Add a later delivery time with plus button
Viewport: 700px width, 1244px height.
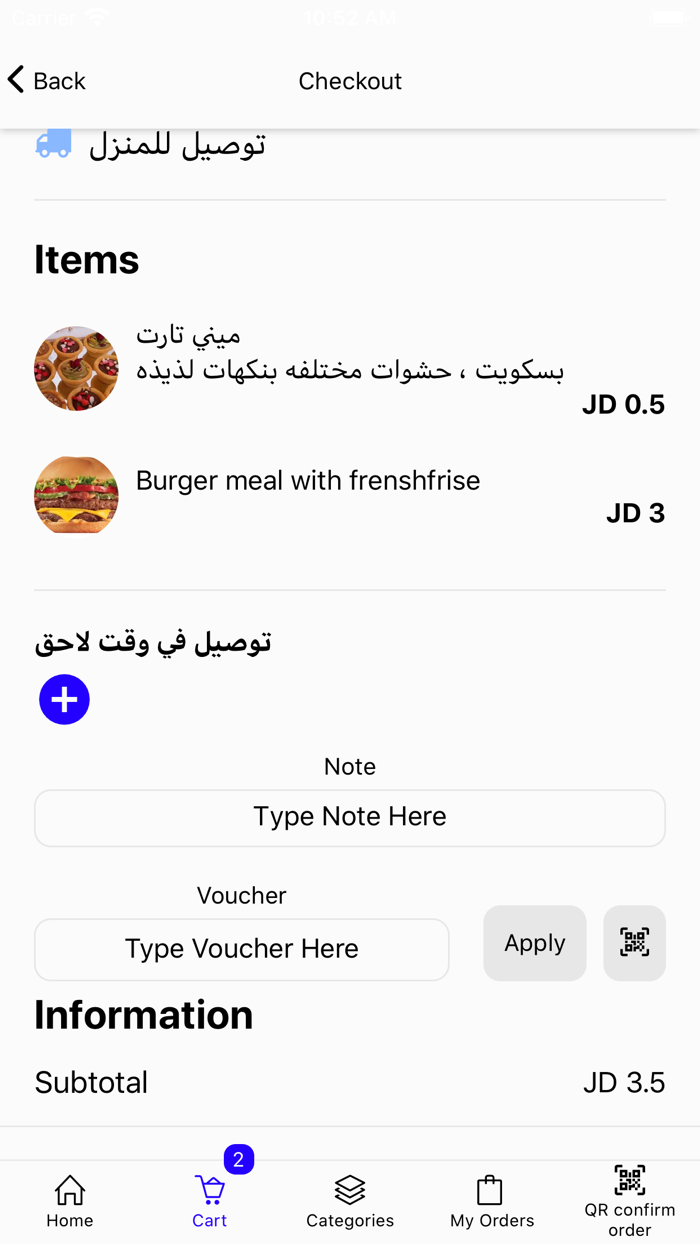coord(64,699)
